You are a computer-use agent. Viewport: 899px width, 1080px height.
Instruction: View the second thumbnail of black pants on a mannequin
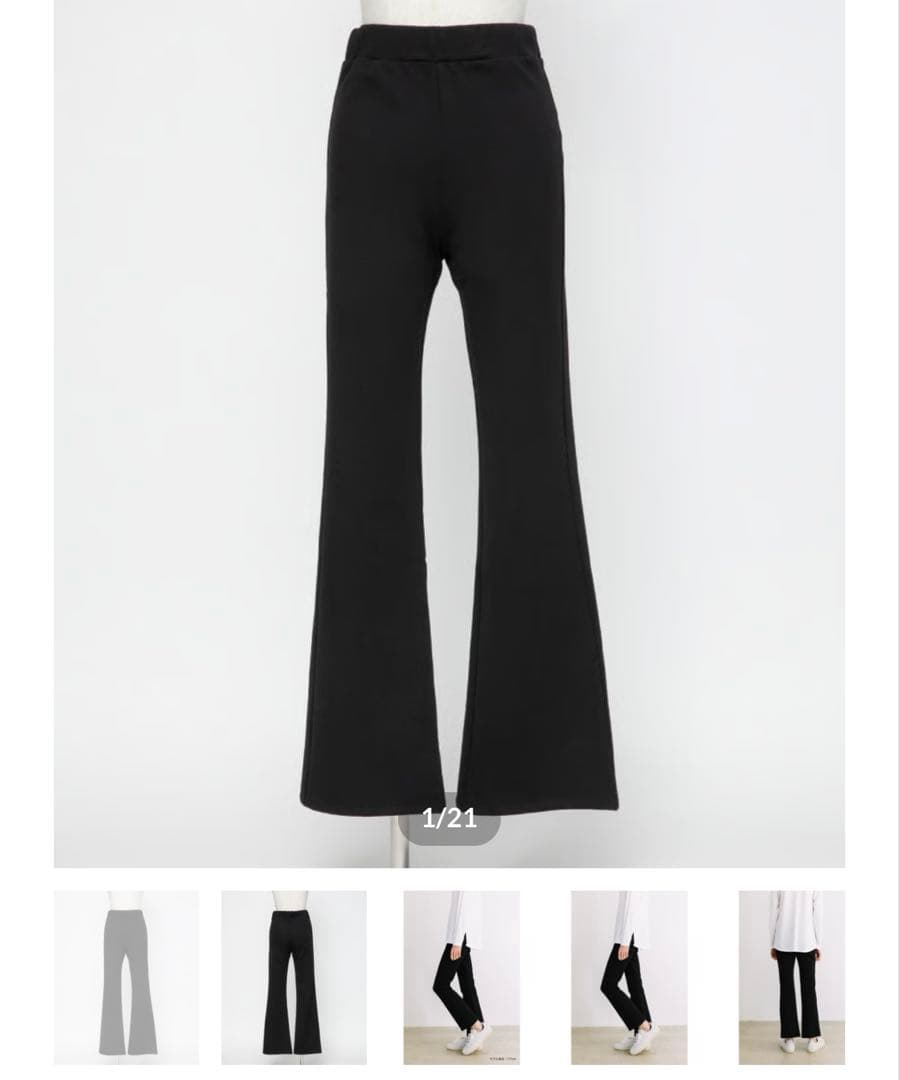tap(293, 977)
